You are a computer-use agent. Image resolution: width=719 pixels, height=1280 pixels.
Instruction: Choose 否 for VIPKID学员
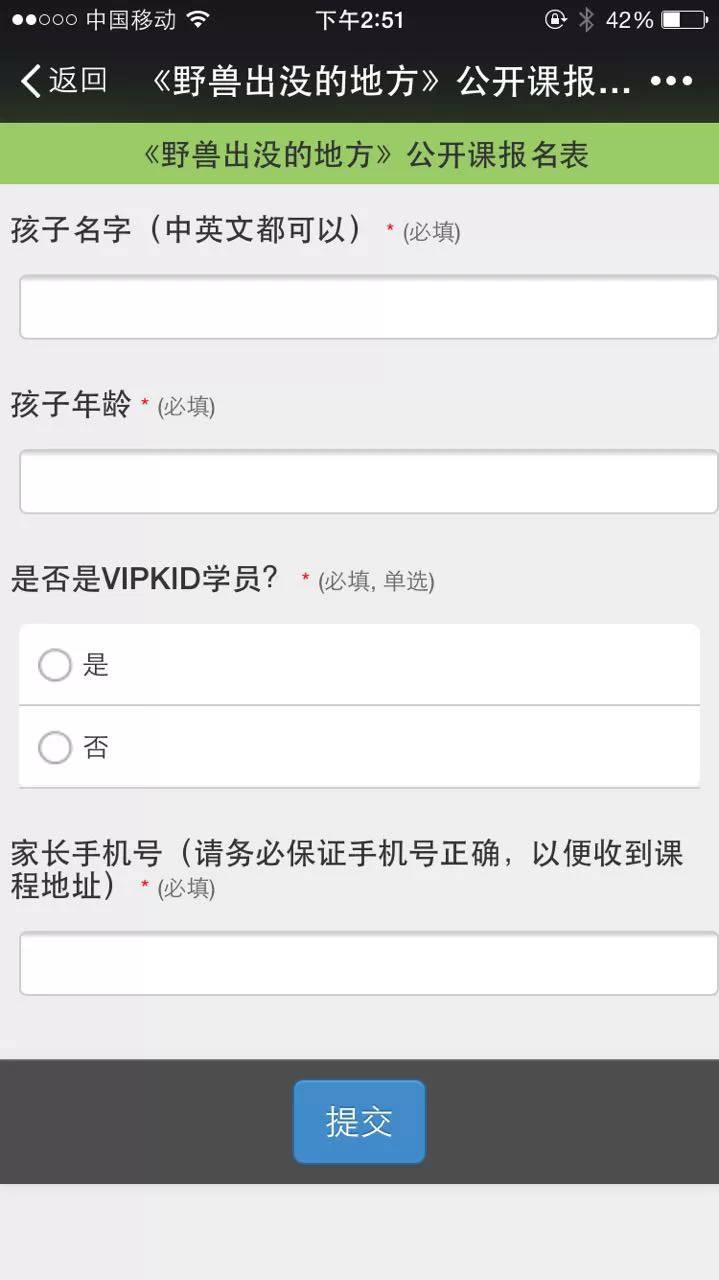(359, 747)
